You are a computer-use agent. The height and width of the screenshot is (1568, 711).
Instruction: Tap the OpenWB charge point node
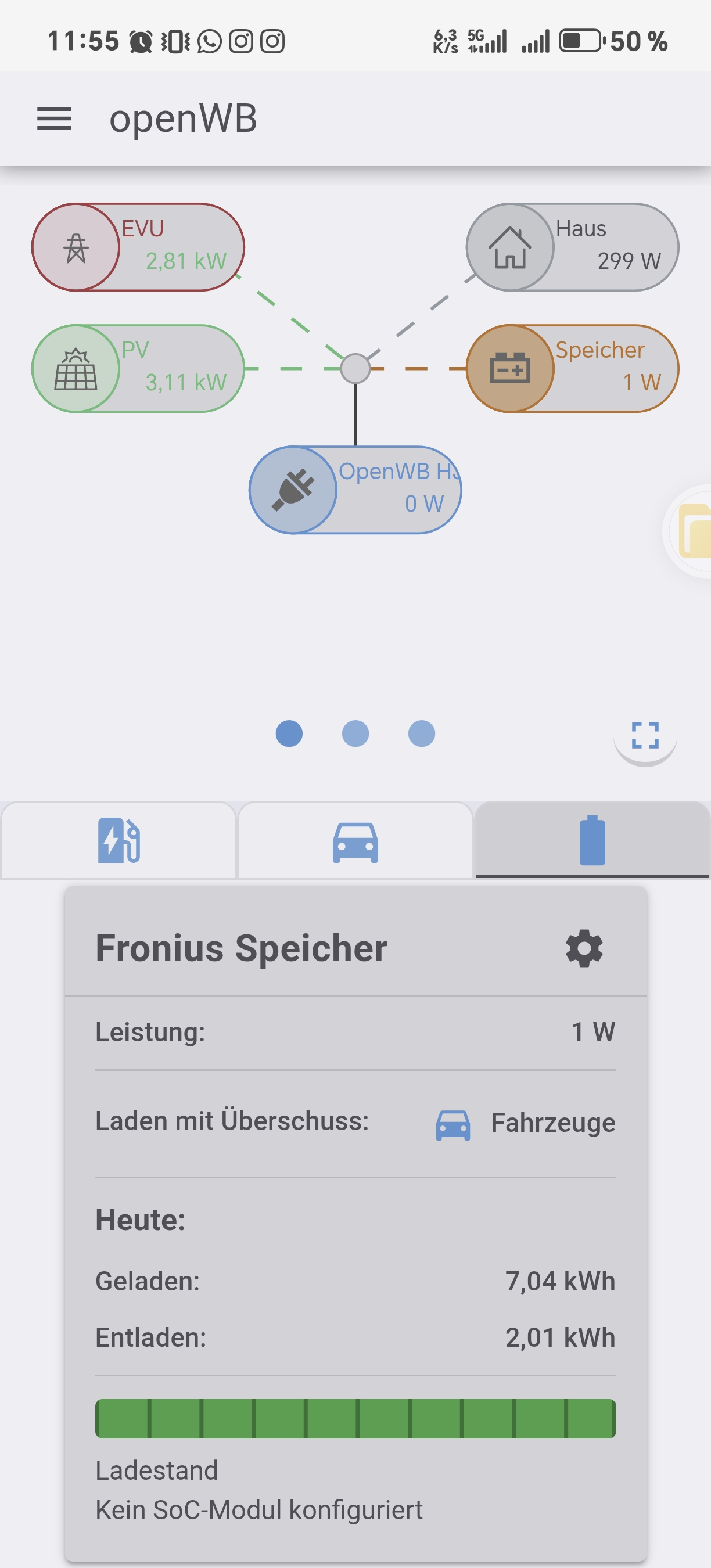click(x=355, y=490)
